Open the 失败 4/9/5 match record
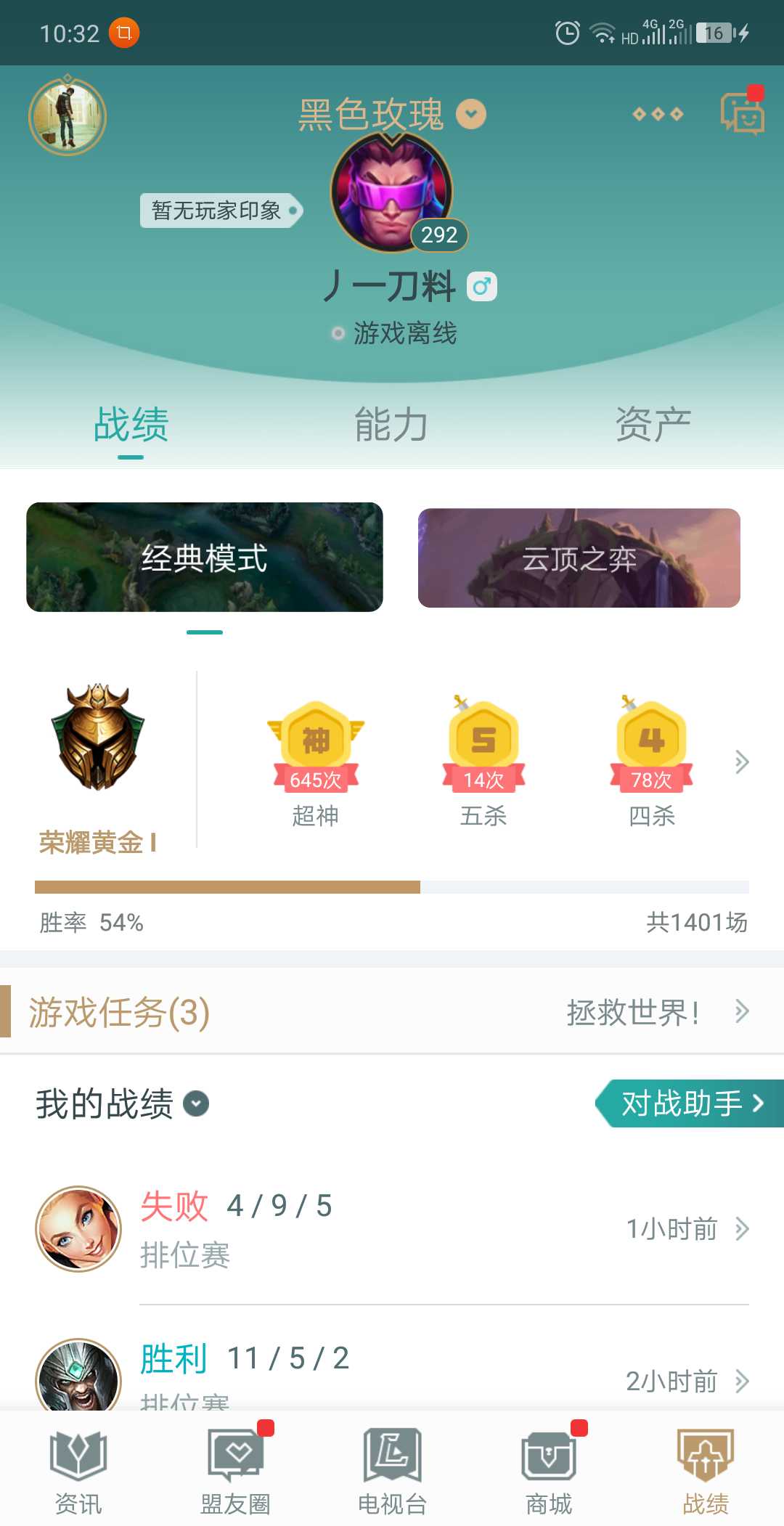This screenshot has height=1526, width=784. tap(392, 1228)
